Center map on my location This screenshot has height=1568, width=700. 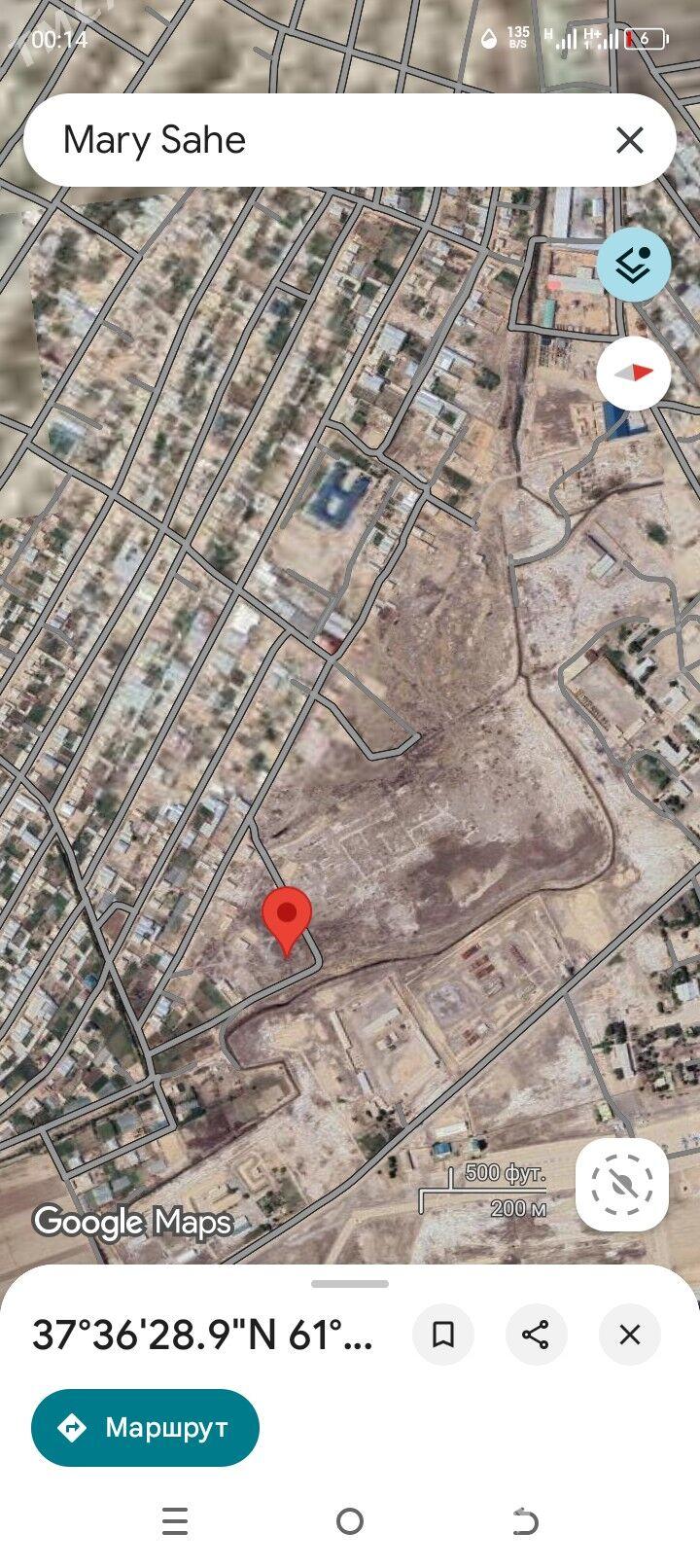pyautogui.click(x=622, y=1185)
